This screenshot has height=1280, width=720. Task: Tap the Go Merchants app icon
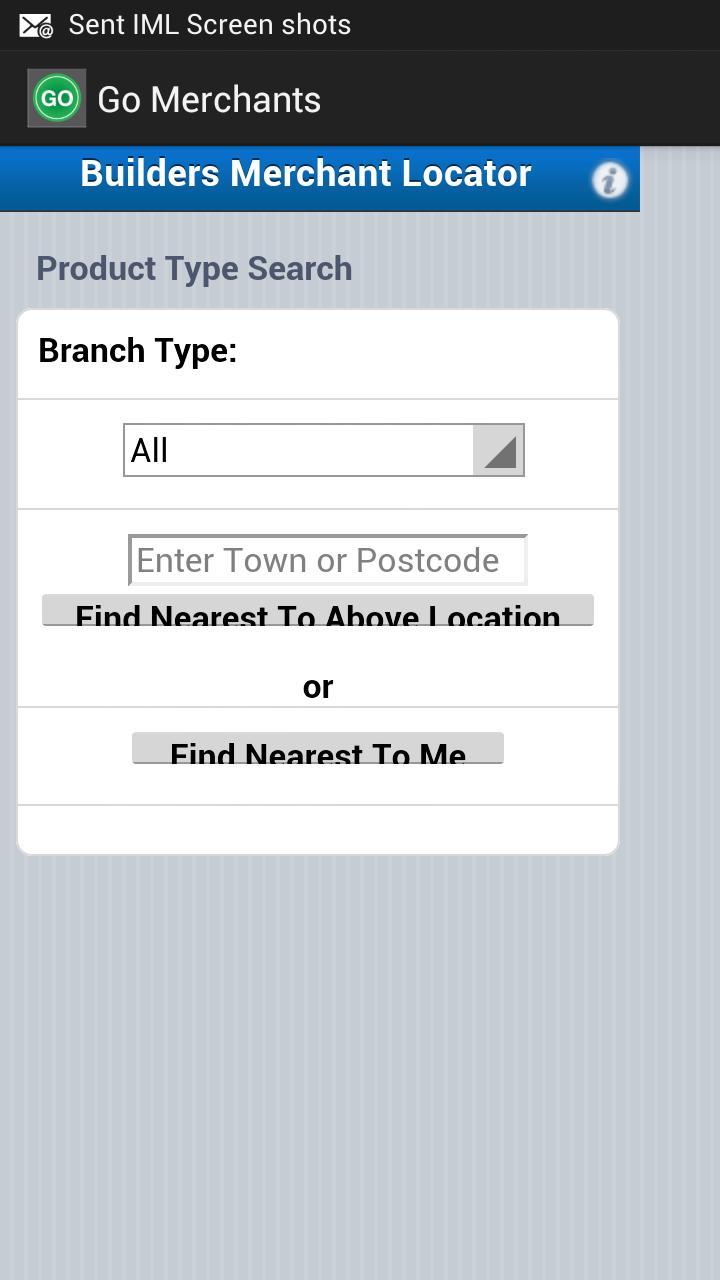tap(57, 98)
